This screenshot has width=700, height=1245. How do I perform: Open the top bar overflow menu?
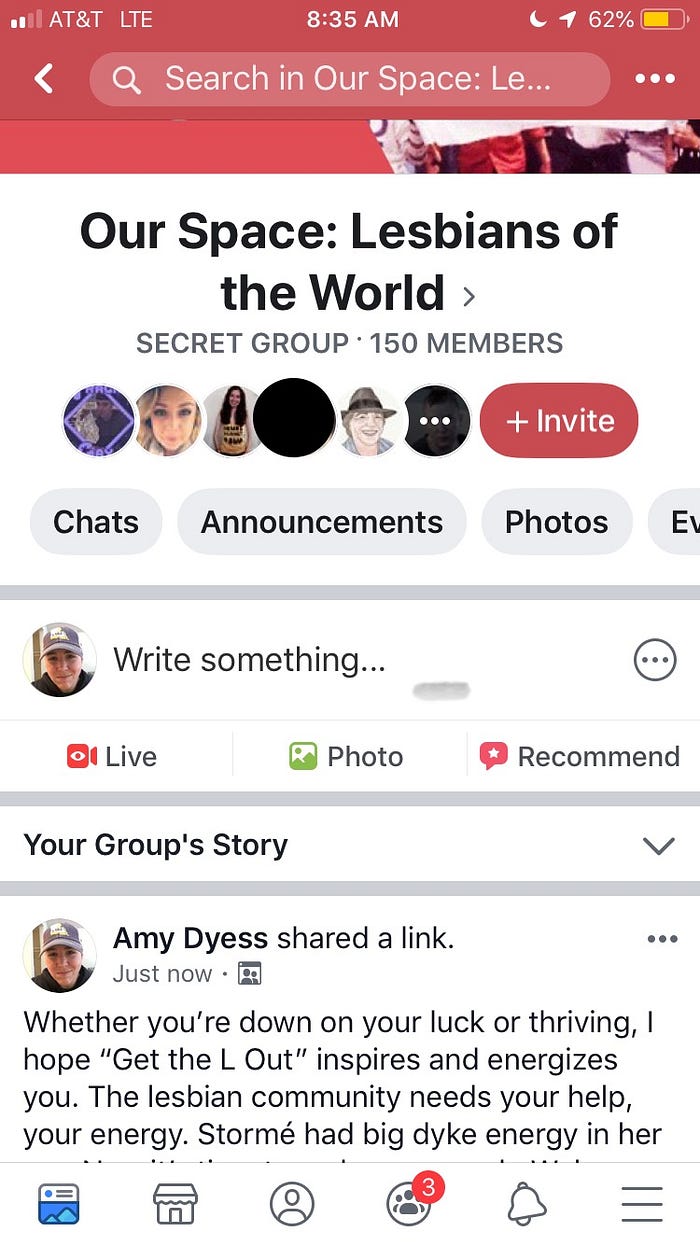tap(655, 79)
